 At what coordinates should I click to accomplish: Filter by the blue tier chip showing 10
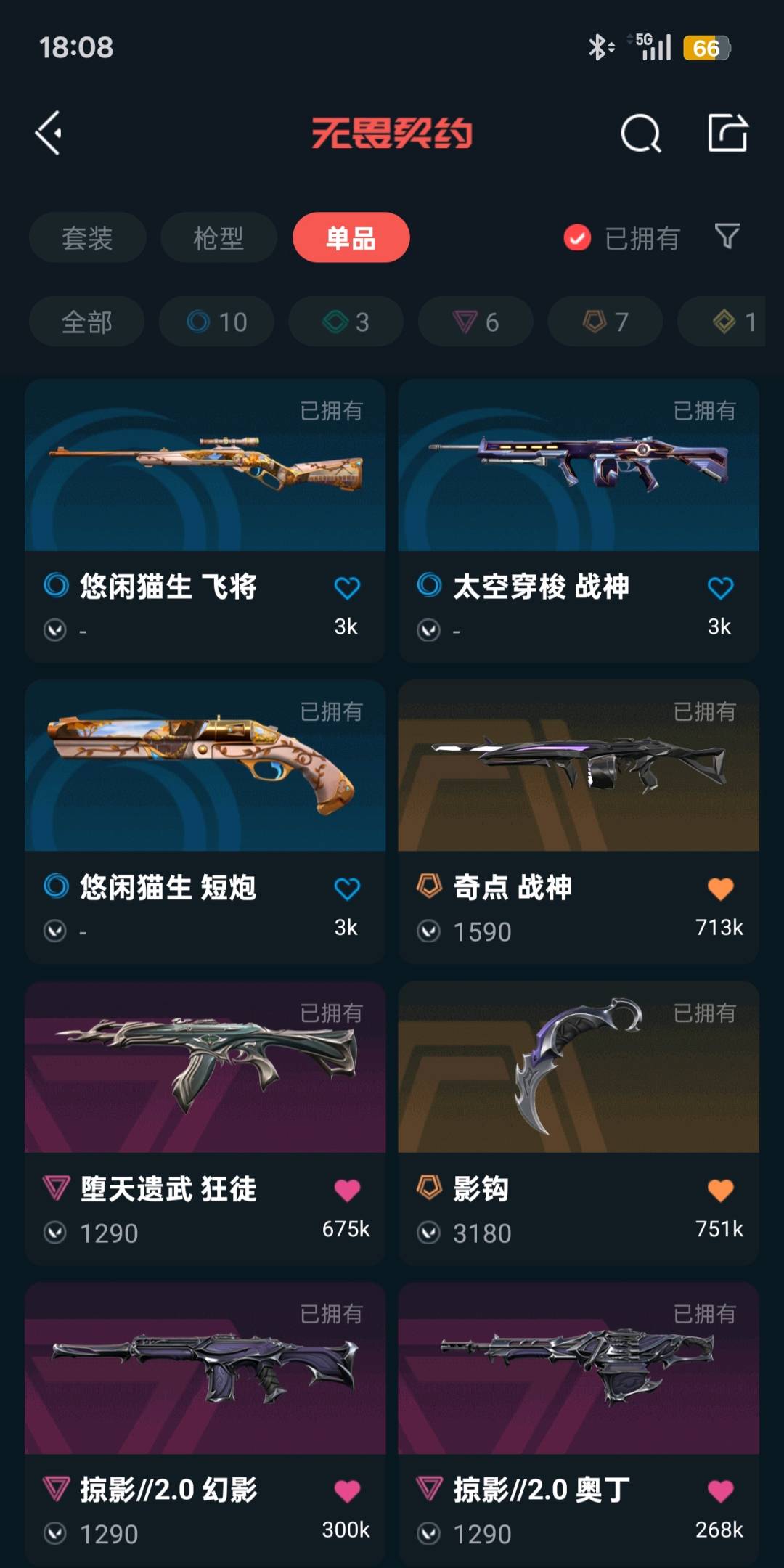tap(216, 322)
